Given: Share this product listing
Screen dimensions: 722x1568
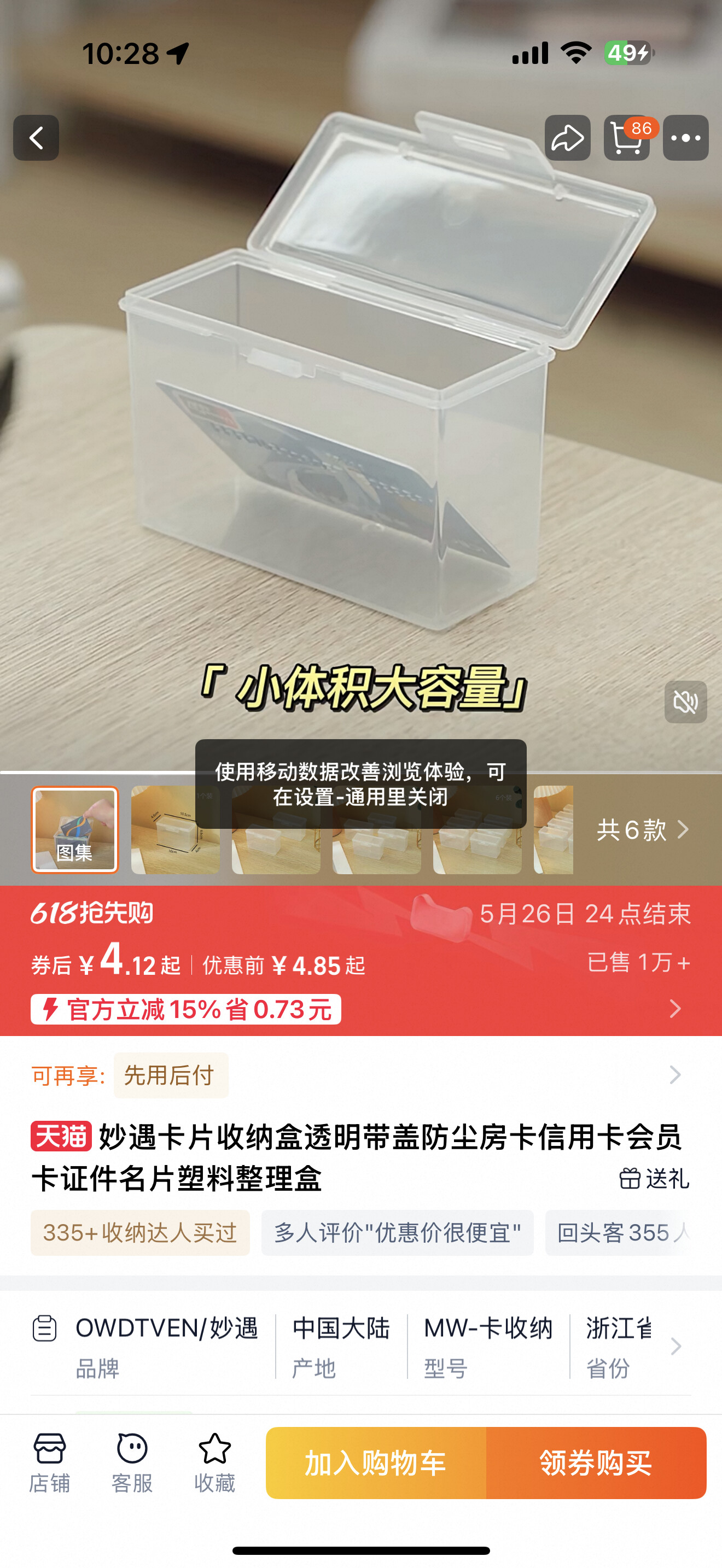Looking at the screenshot, I should (567, 138).
